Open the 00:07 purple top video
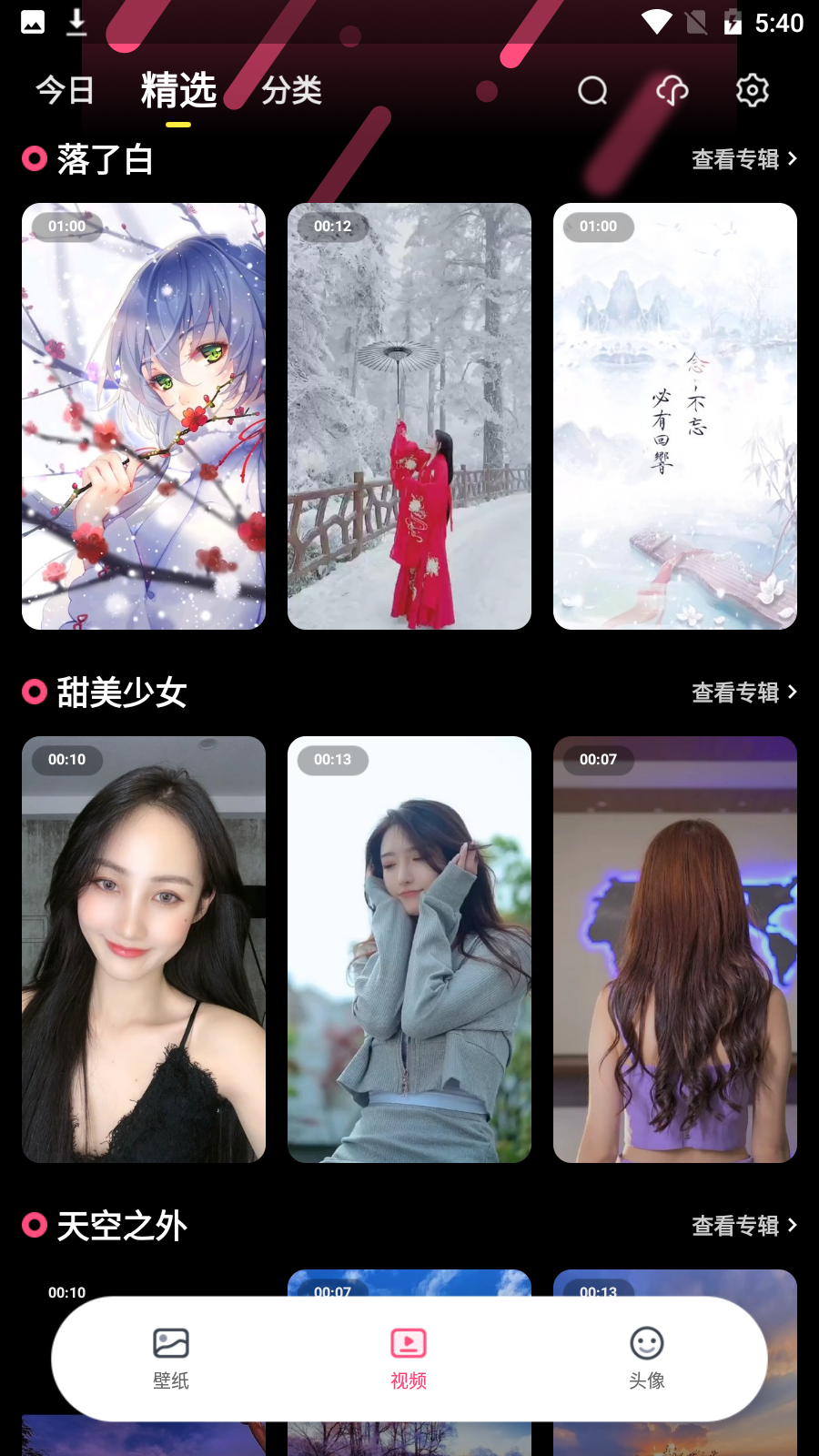The height and width of the screenshot is (1456, 819). [675, 949]
